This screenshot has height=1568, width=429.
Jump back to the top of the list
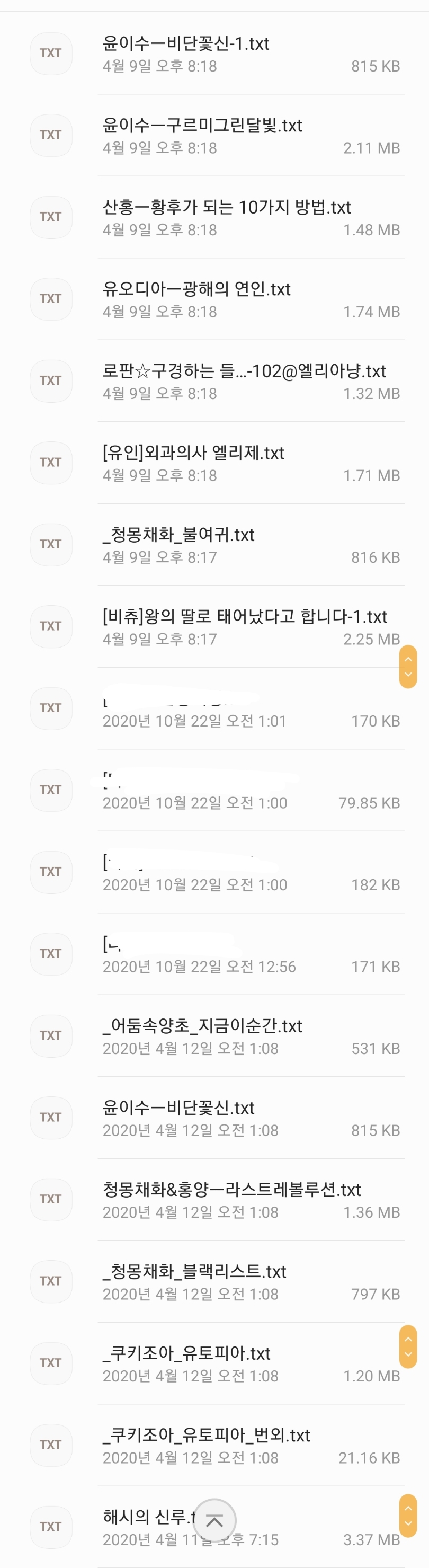tap(214, 1521)
